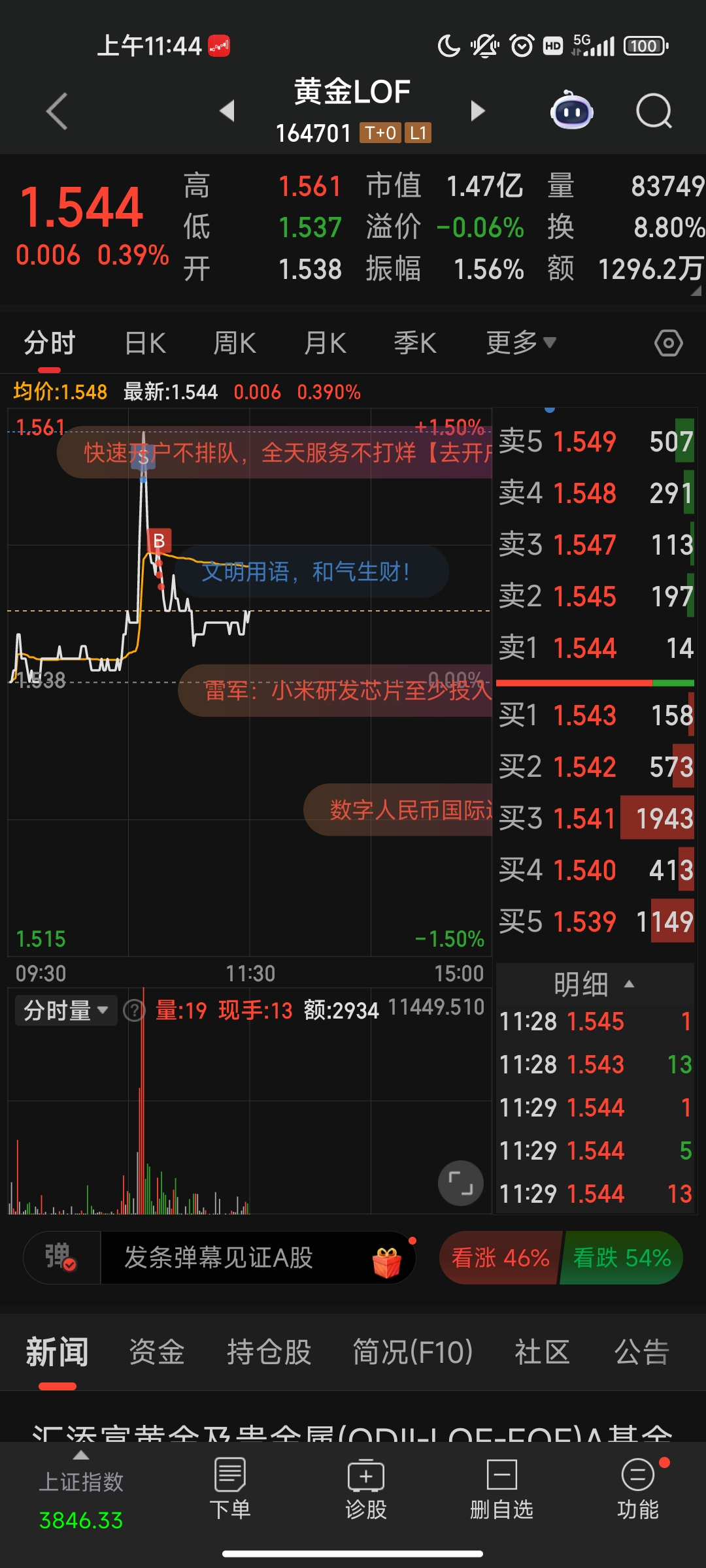Switch to the 日K chart tab

pos(145,343)
